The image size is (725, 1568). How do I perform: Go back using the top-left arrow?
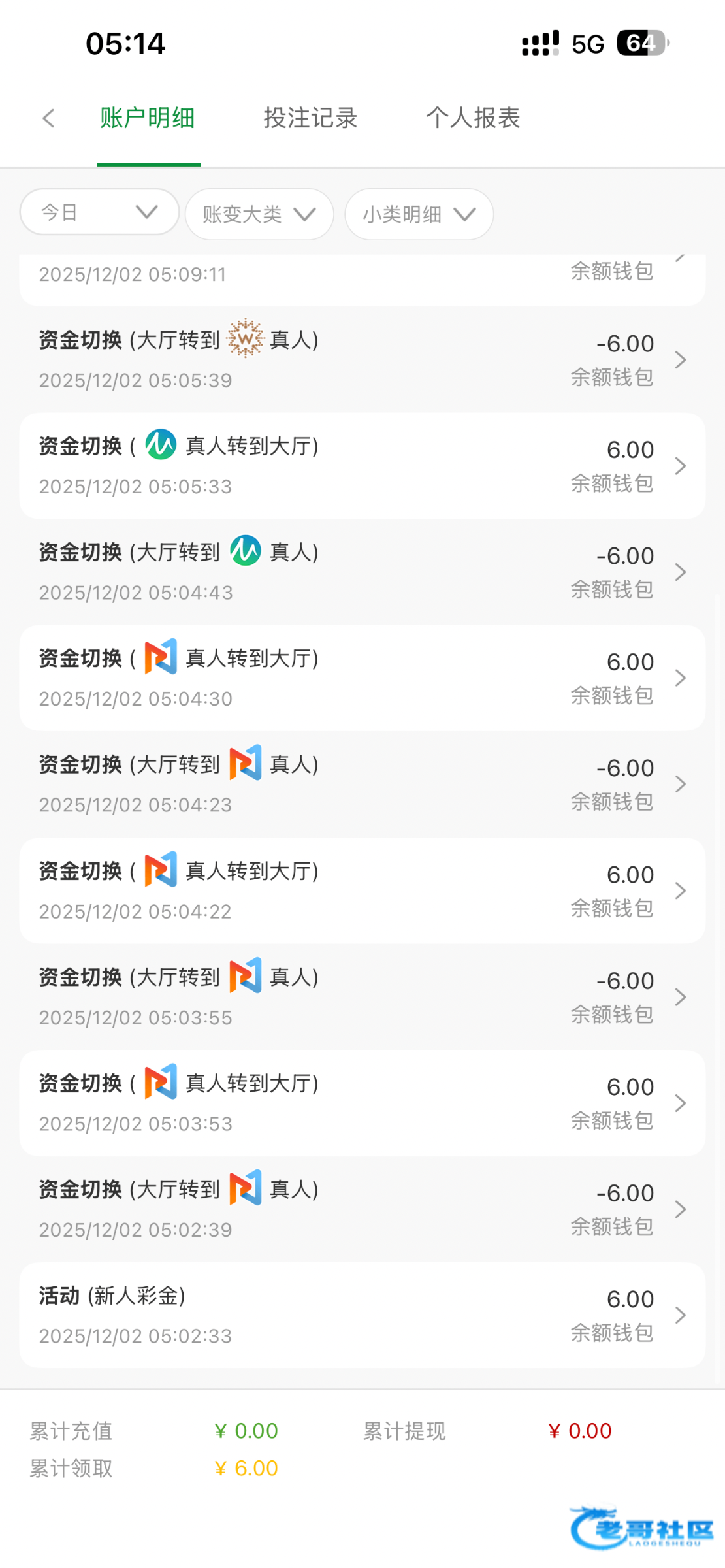click(48, 118)
